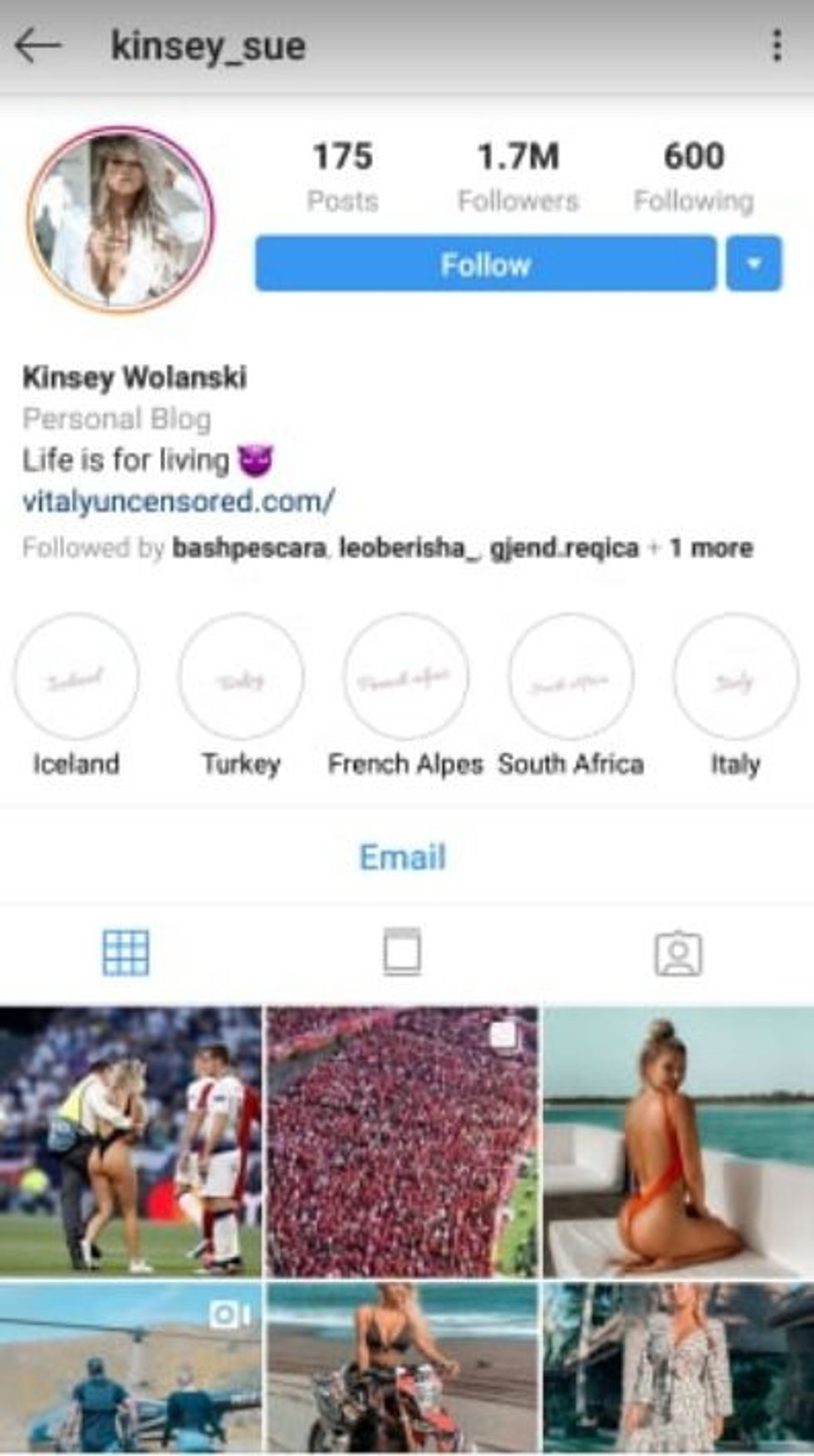
Task: Open the Turkey story highlight
Action: 241,676
